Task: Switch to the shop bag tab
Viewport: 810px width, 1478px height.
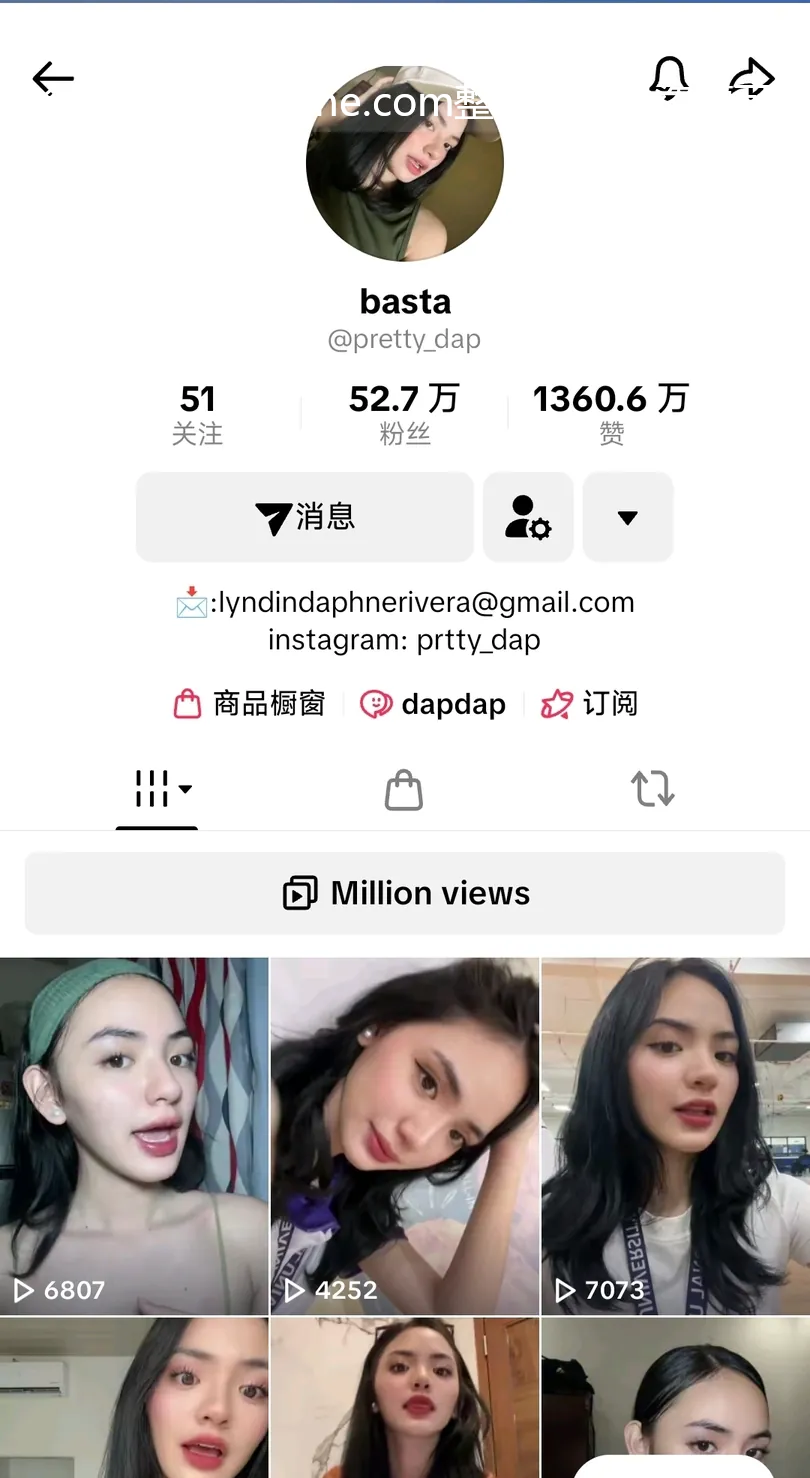Action: (404, 789)
